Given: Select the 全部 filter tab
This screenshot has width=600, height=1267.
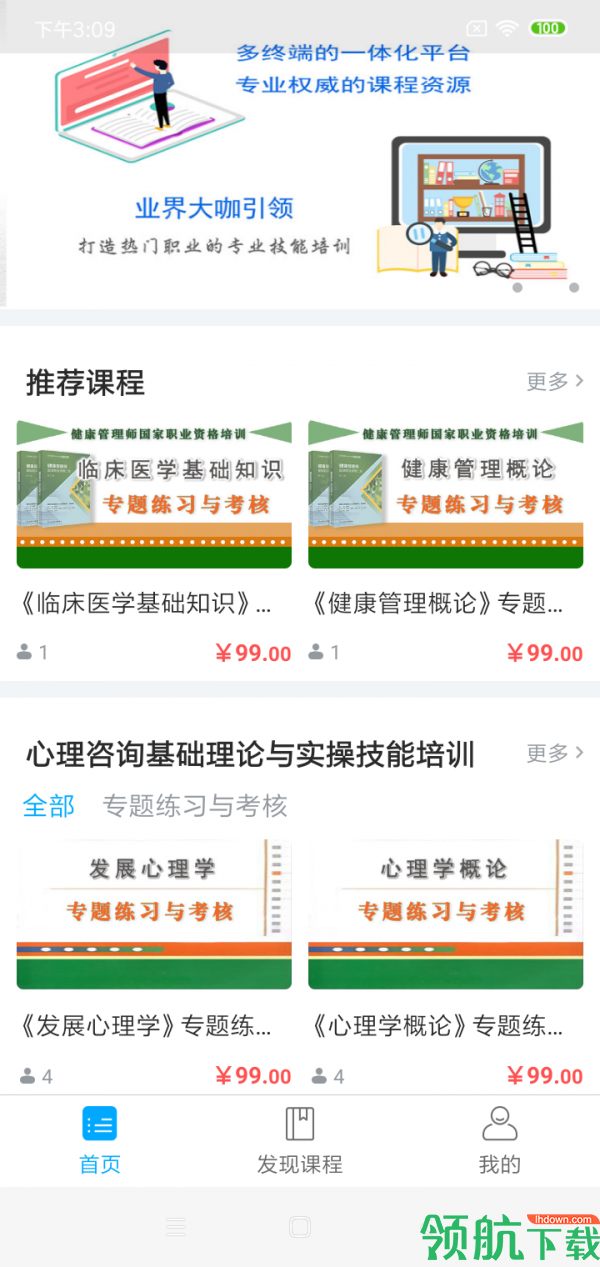Looking at the screenshot, I should click(x=49, y=806).
